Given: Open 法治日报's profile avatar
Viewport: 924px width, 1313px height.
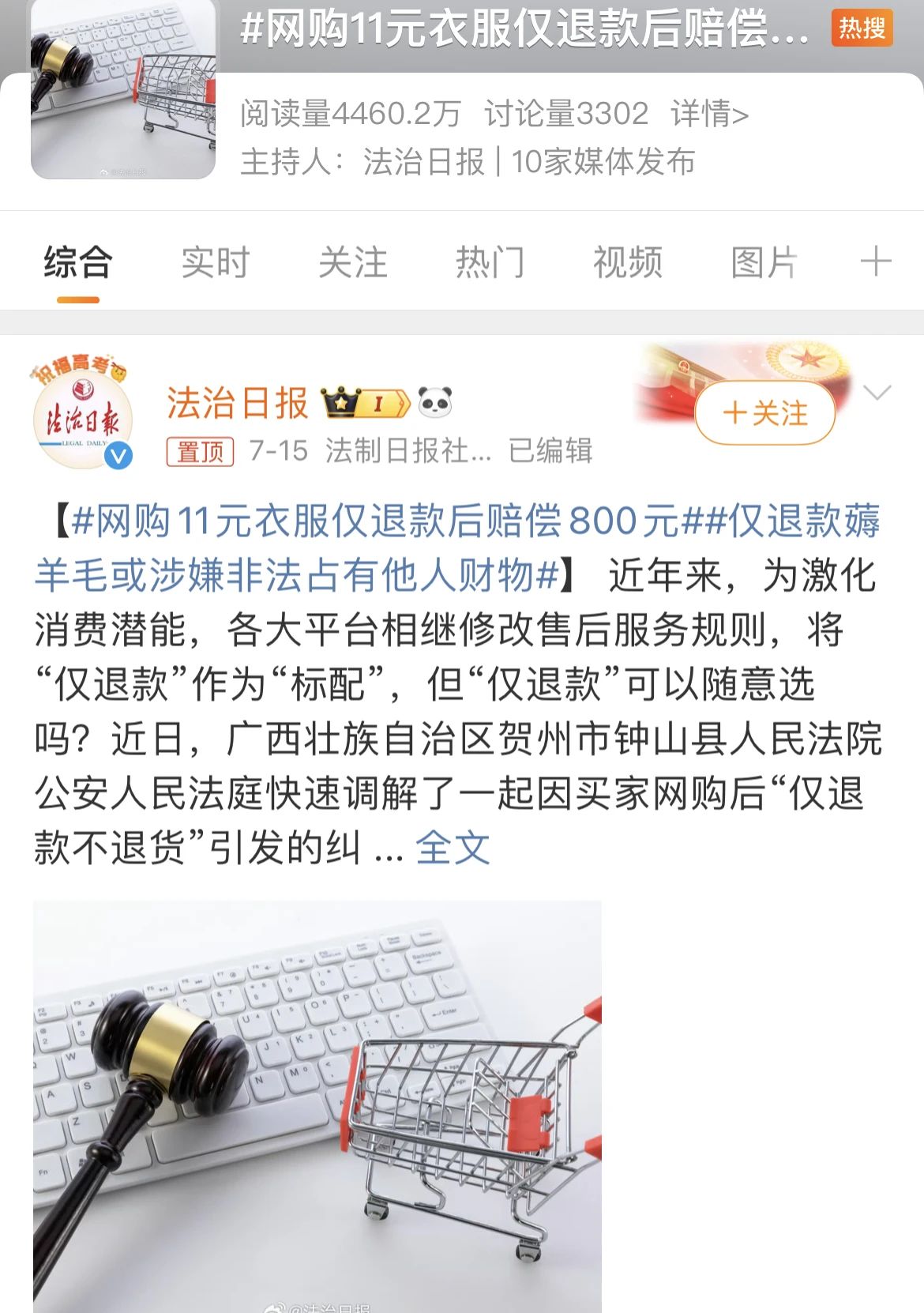Looking at the screenshot, I should tap(81, 416).
